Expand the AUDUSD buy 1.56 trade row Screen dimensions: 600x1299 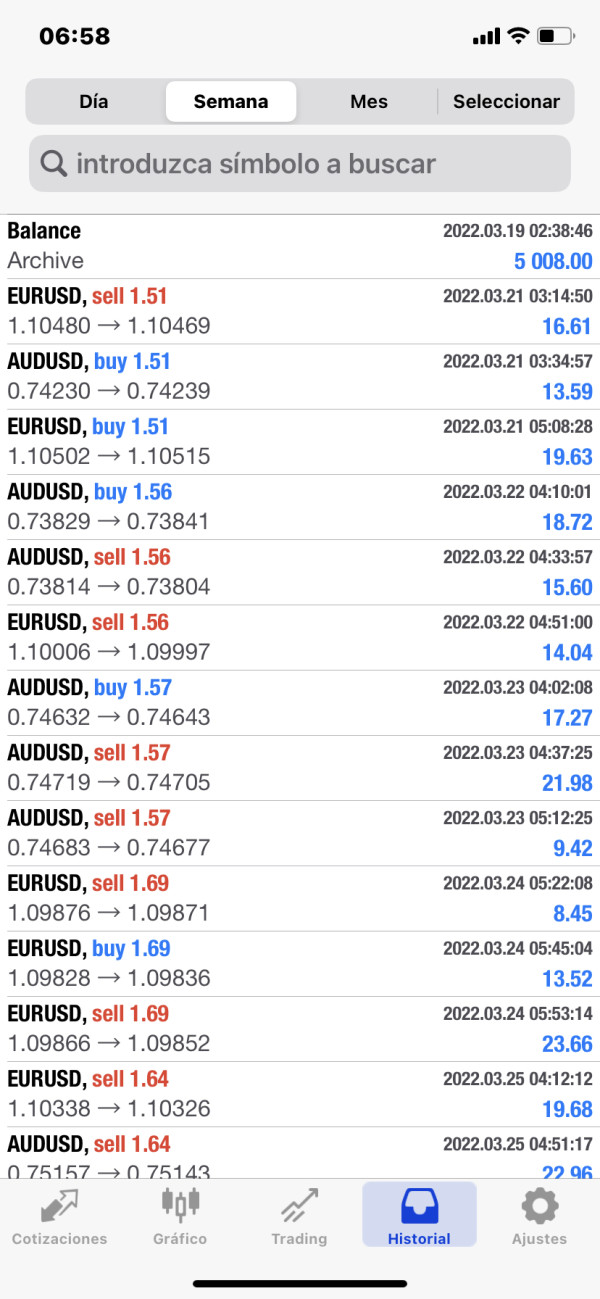click(x=300, y=507)
